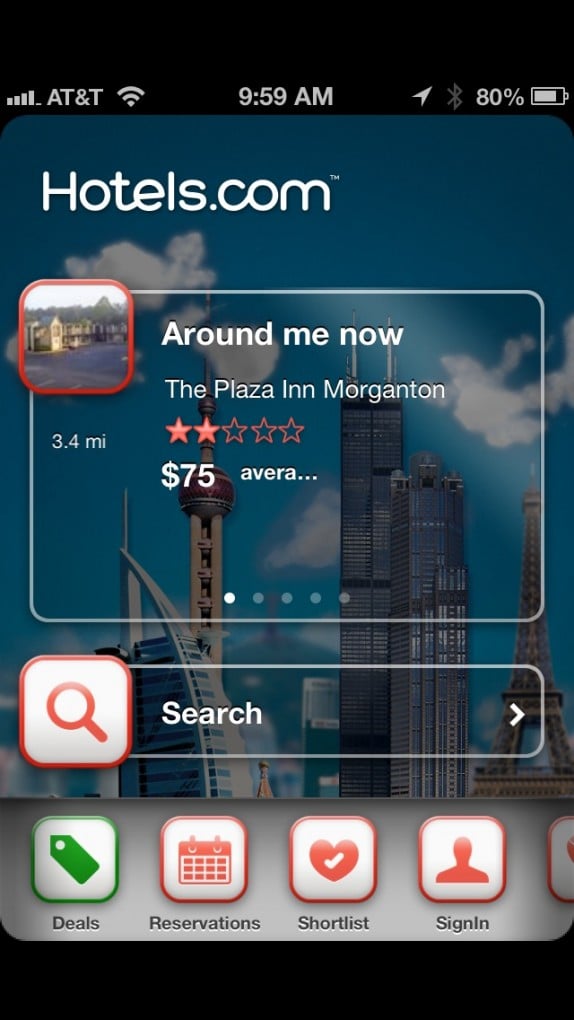Image resolution: width=574 pixels, height=1020 pixels.
Task: Tap the magnifying glass search icon
Action: 76,711
